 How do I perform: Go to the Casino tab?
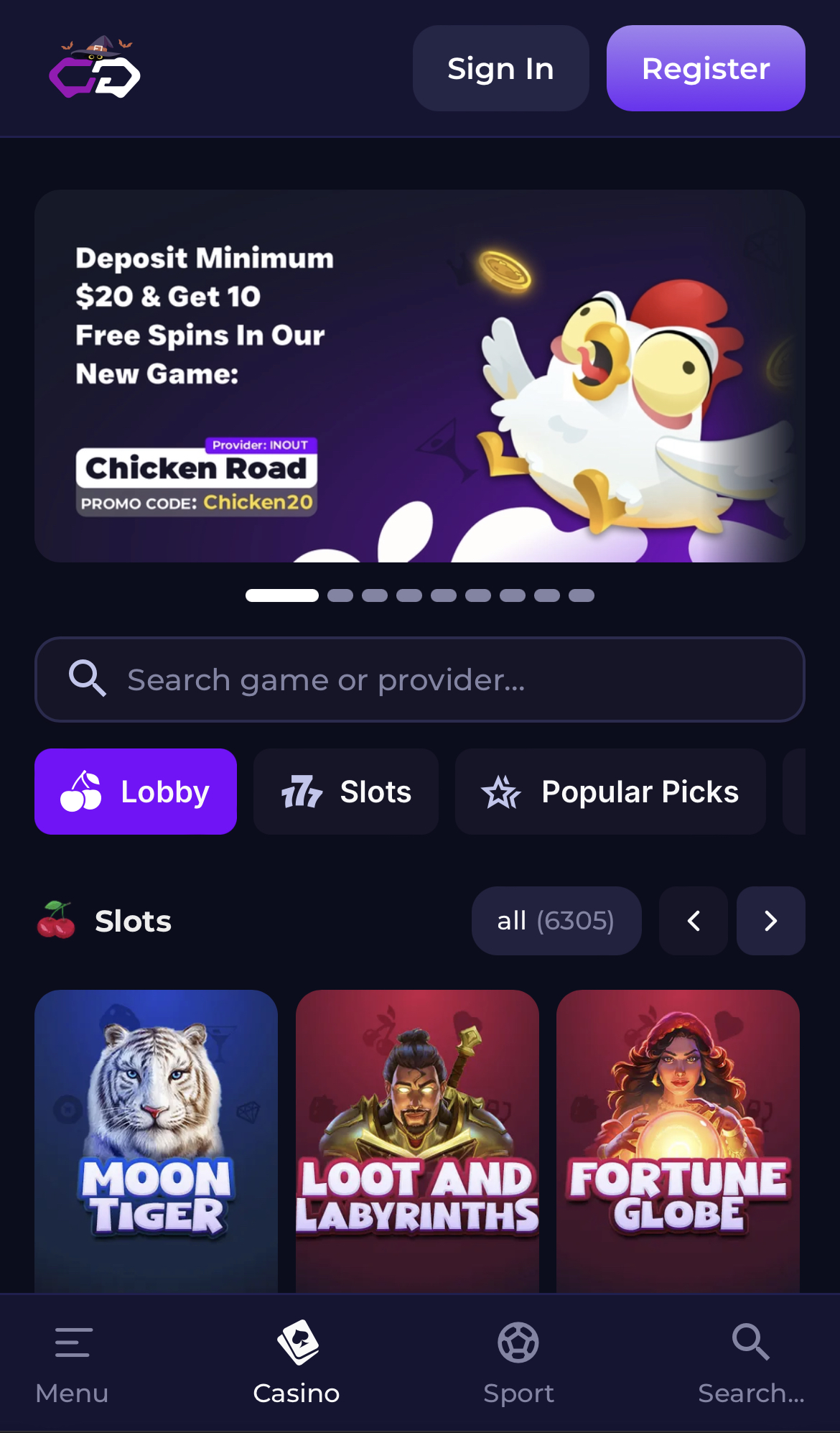pos(297,1363)
